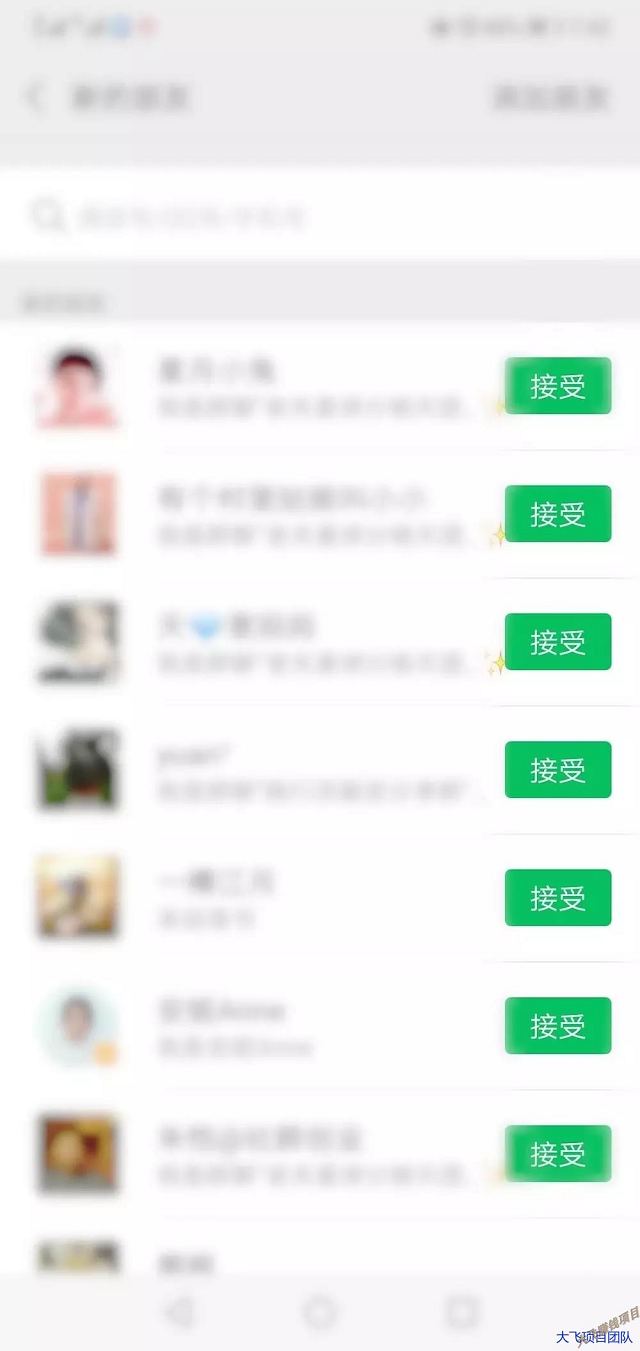The image size is (640, 1351).
Task: Accept request from name with blue heart
Action: 557,642
